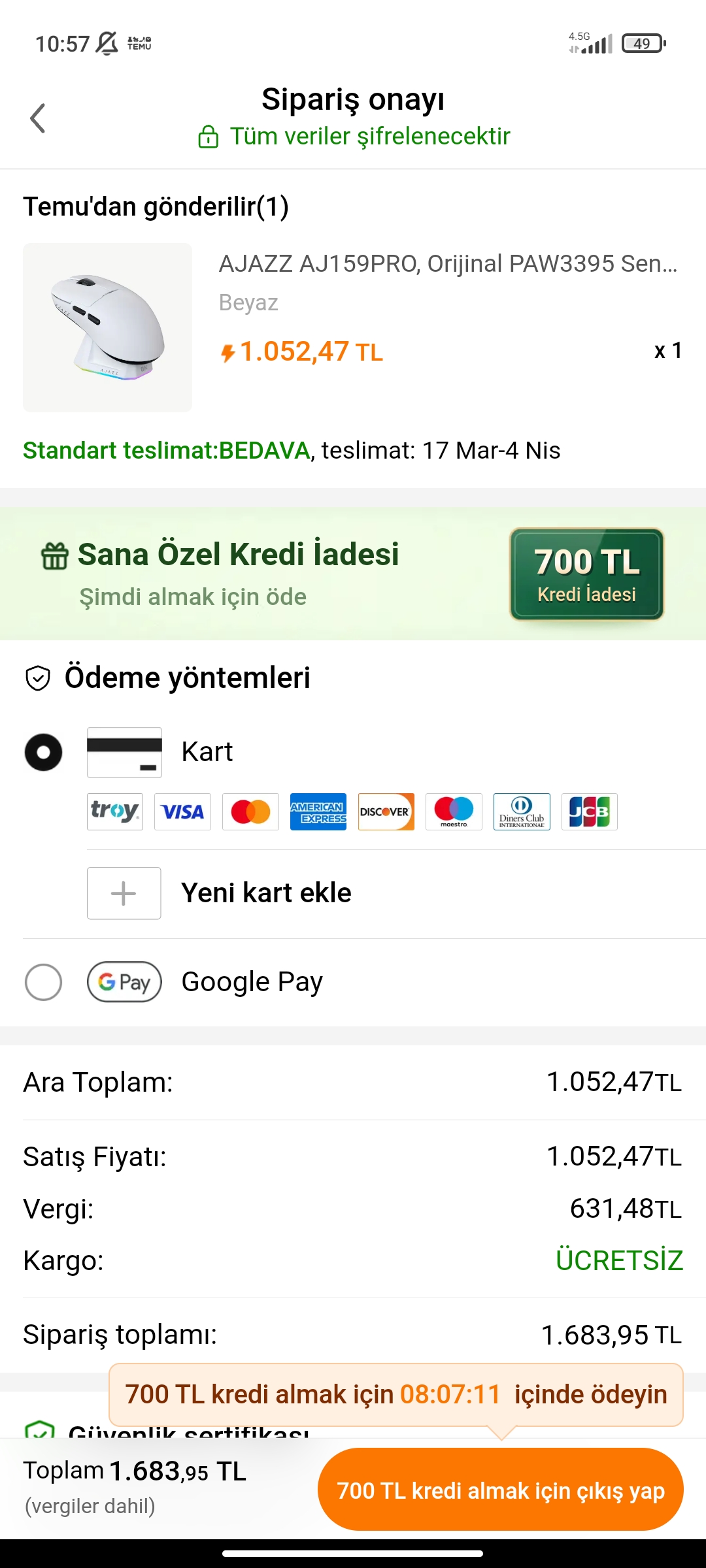Select Kart as payment method
Image resolution: width=706 pixels, height=1568 pixels.
[x=44, y=752]
